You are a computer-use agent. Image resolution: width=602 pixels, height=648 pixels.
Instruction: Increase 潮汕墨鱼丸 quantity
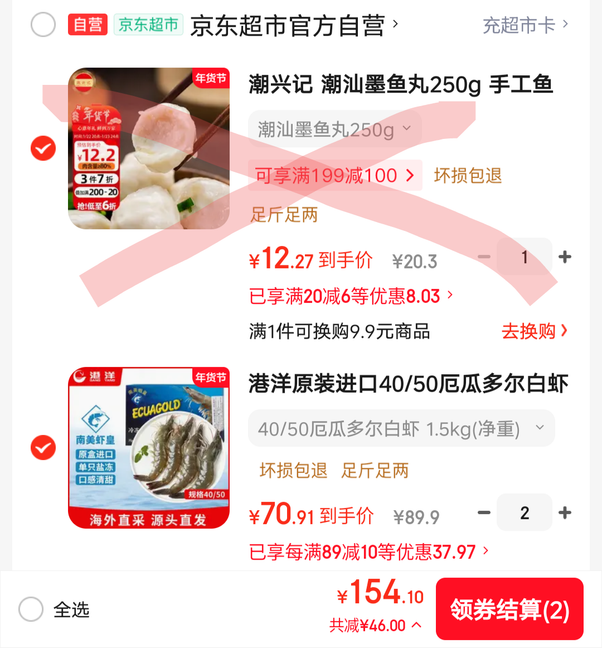(x=565, y=257)
